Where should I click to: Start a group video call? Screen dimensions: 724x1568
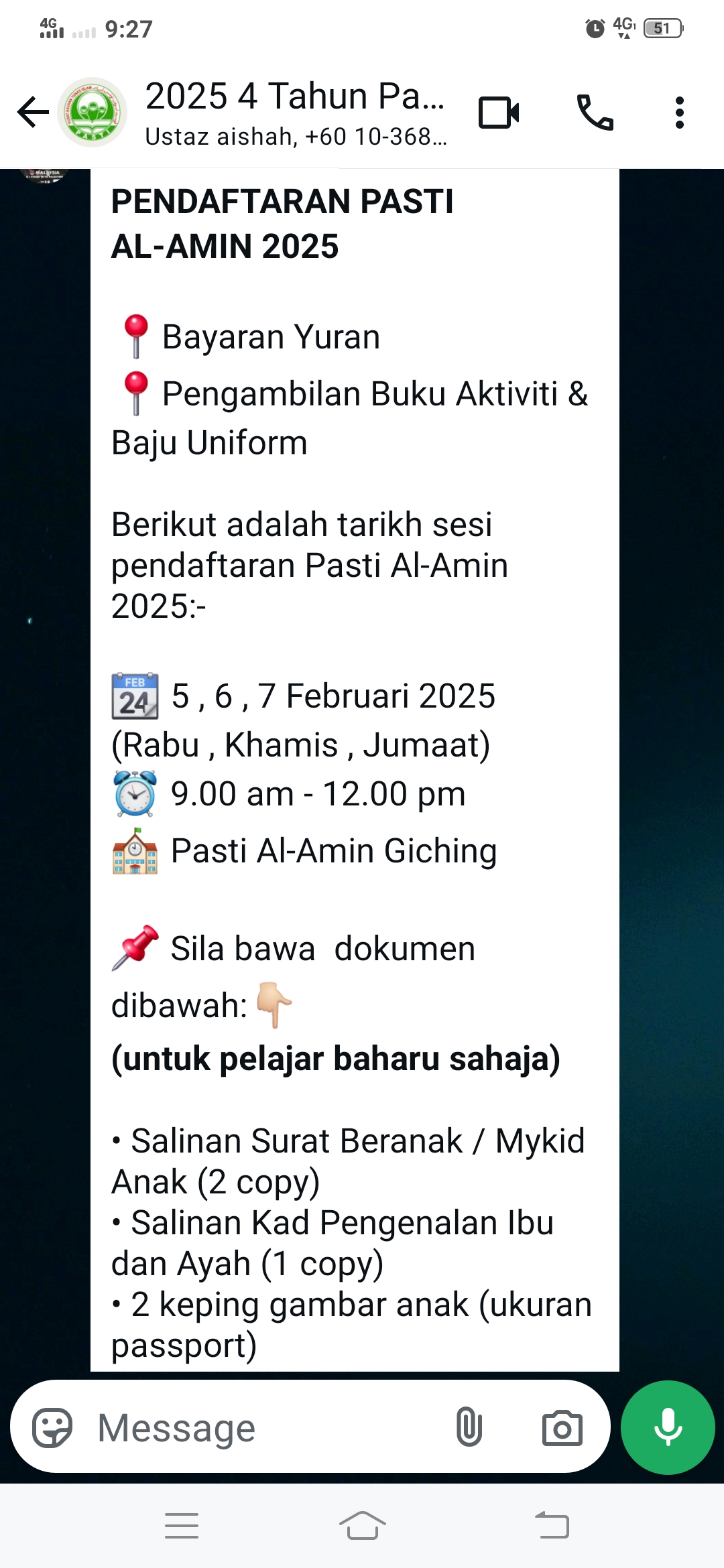tap(499, 112)
